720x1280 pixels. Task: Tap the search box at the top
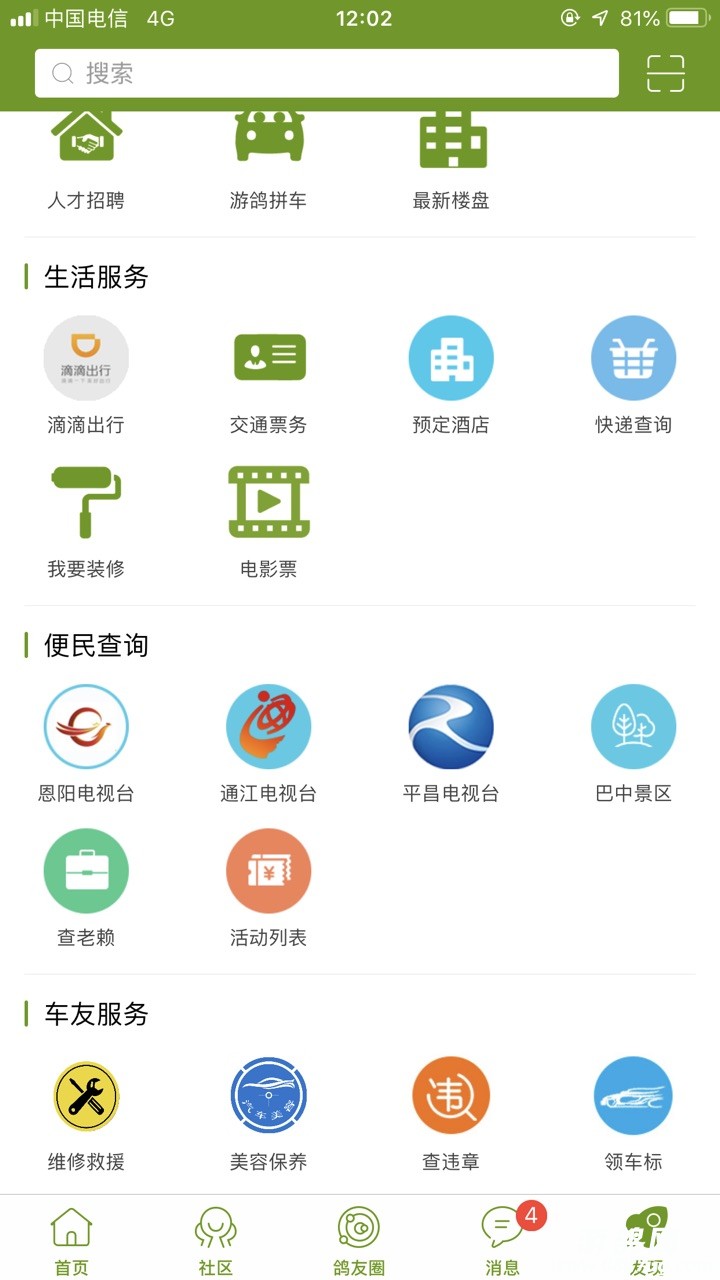(x=326, y=73)
